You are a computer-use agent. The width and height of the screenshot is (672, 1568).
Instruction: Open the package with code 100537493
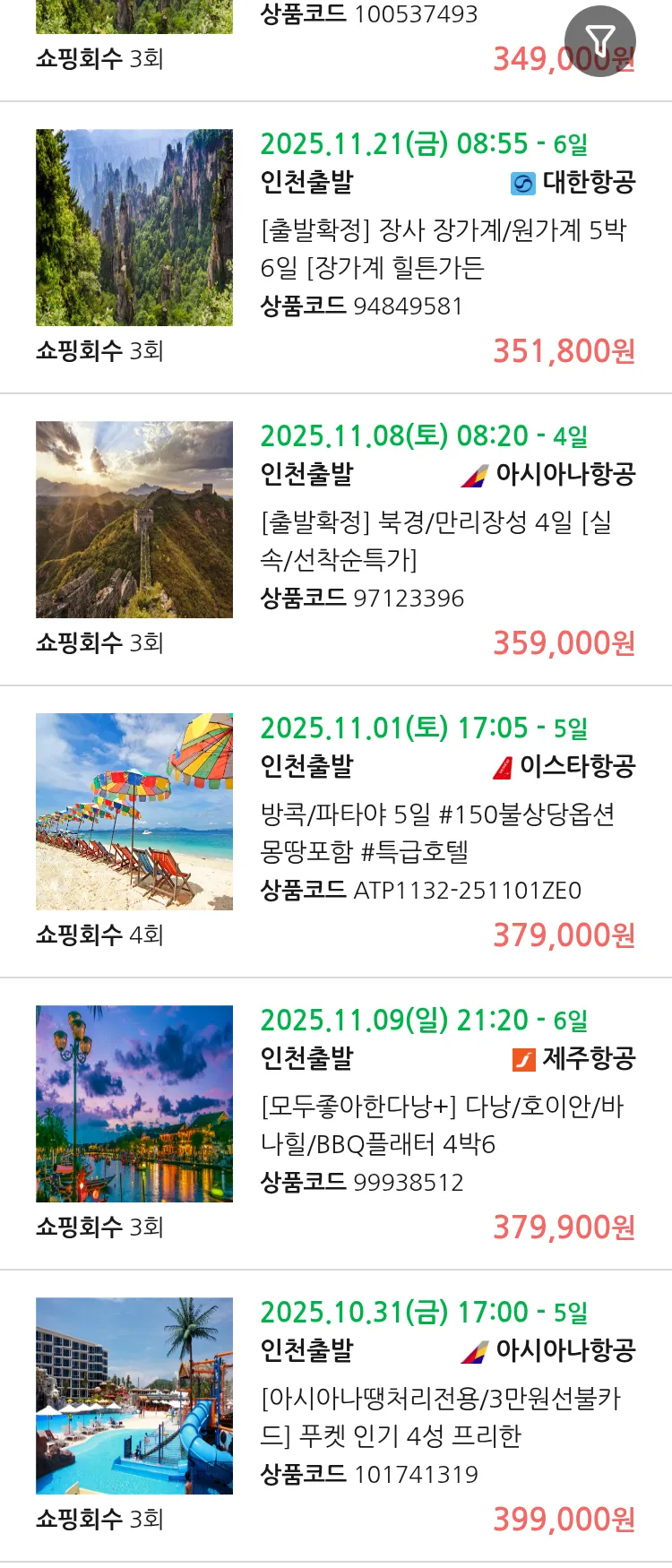click(x=368, y=15)
